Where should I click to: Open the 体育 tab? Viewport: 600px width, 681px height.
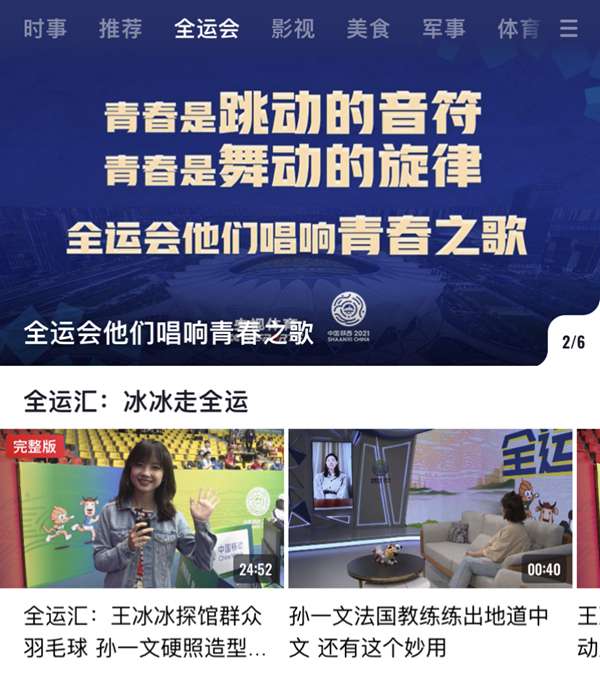(518, 29)
